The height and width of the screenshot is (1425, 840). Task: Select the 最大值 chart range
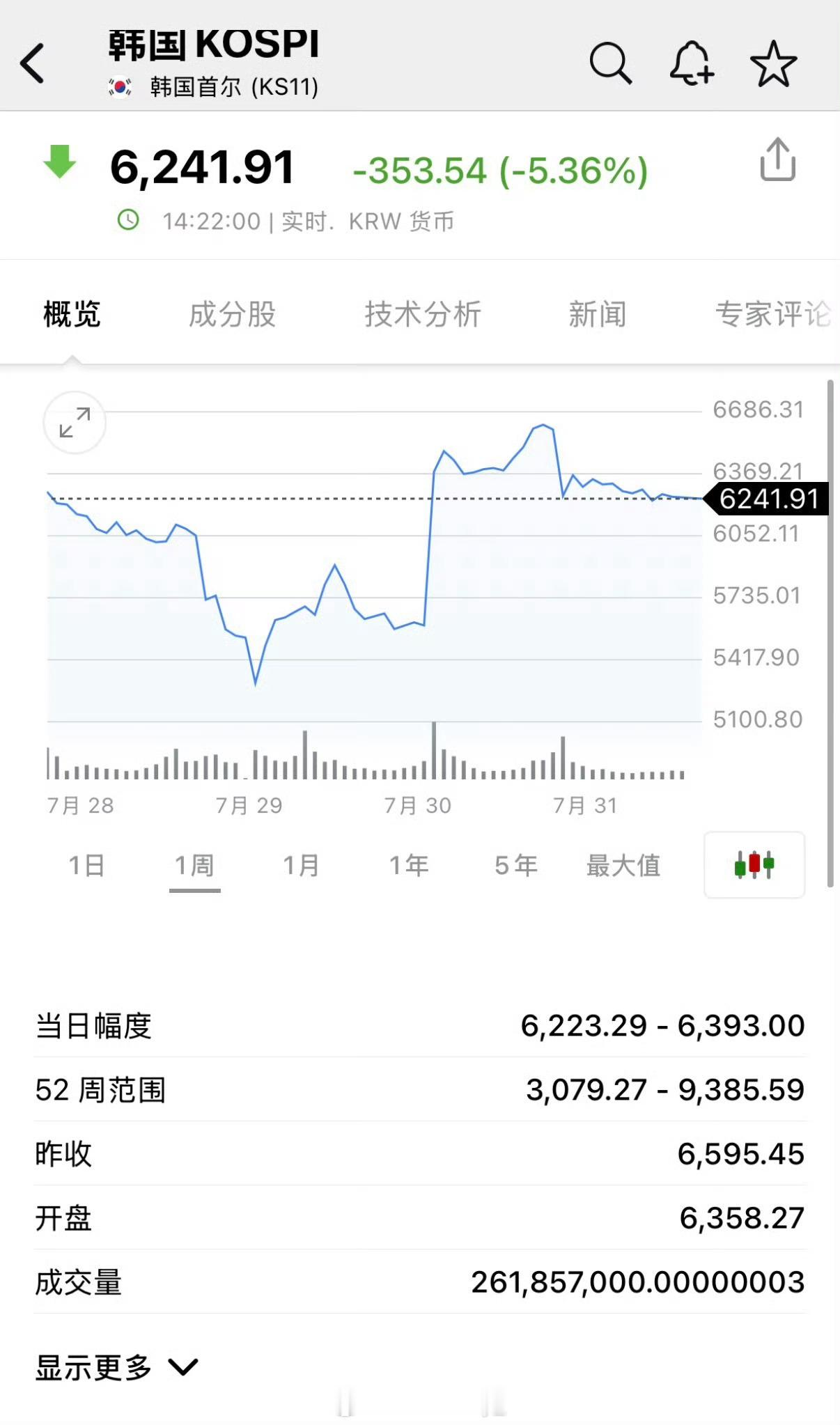tap(623, 866)
